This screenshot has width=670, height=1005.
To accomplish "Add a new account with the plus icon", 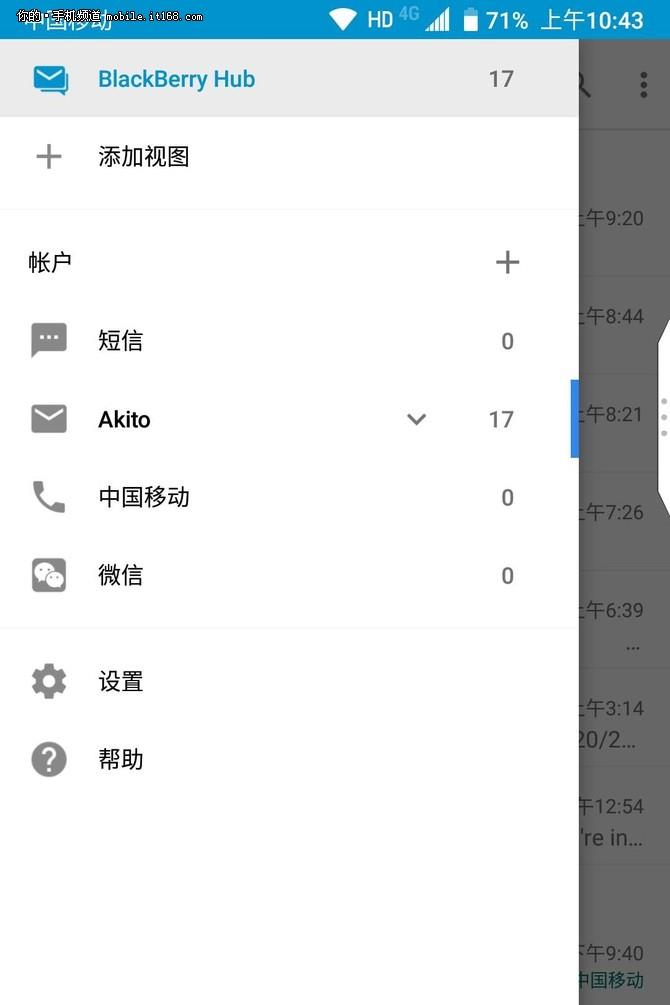I will pos(507,262).
